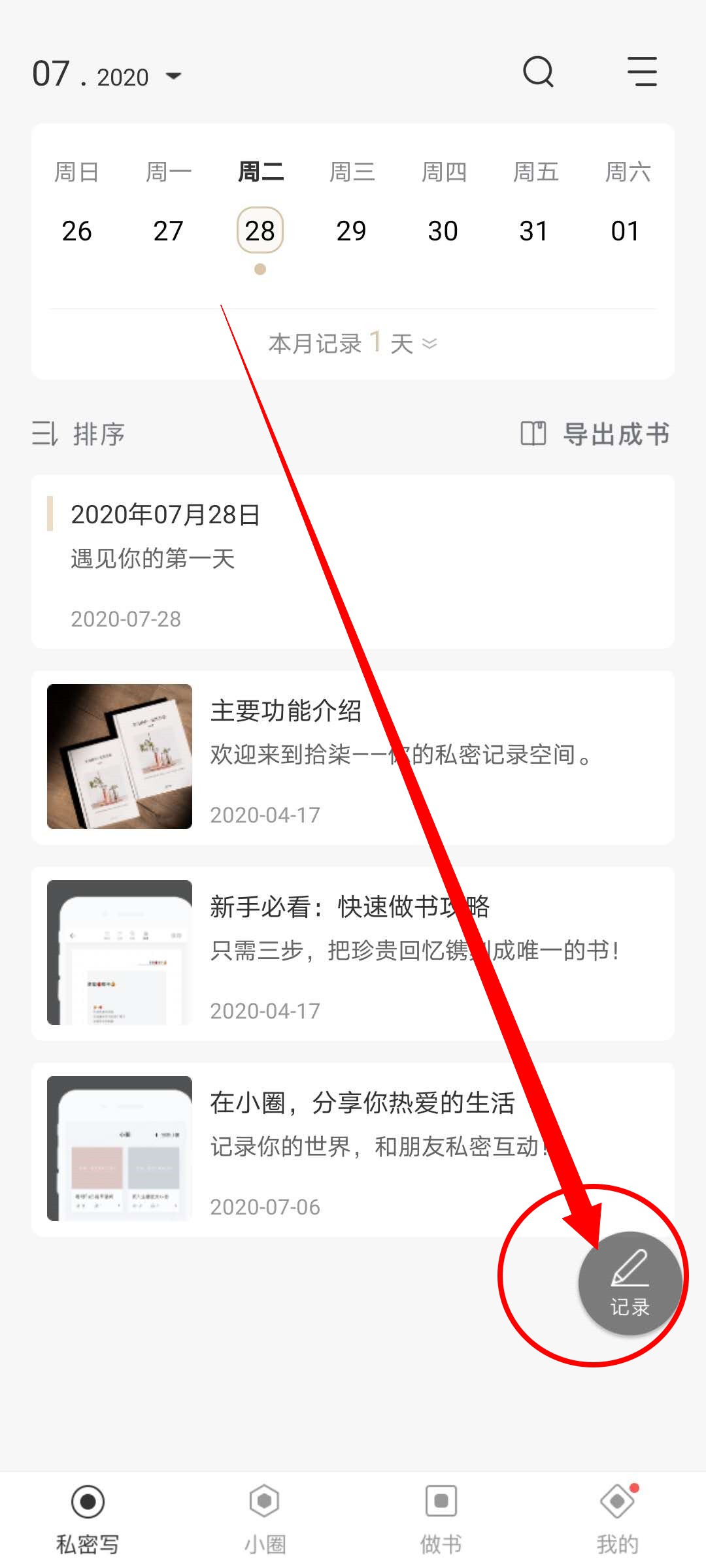Open the 新手必看：快速做书攻略 article
706x1568 pixels.
(x=353, y=954)
